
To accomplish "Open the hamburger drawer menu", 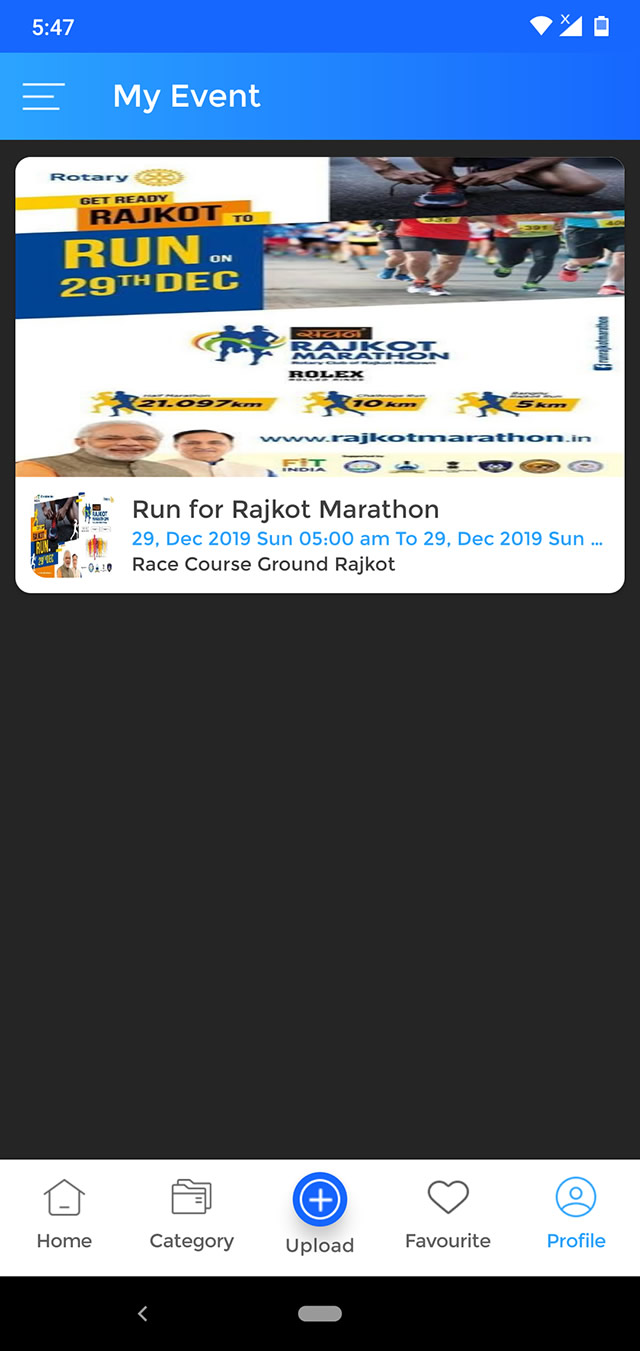I will tap(43, 96).
